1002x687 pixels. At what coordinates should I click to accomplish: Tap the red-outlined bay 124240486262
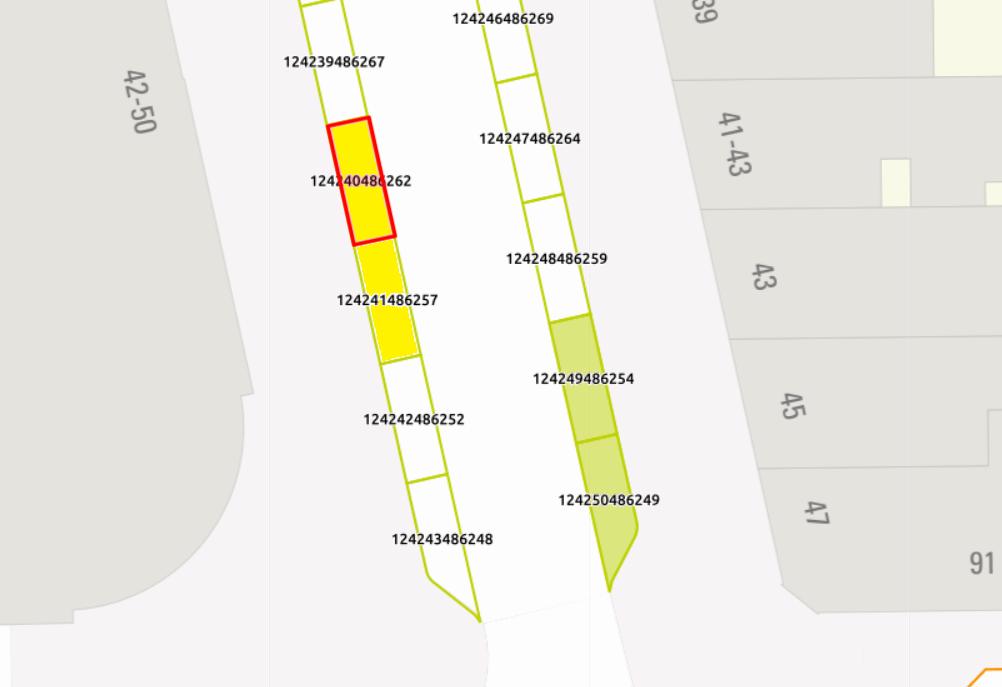[x=361, y=181]
